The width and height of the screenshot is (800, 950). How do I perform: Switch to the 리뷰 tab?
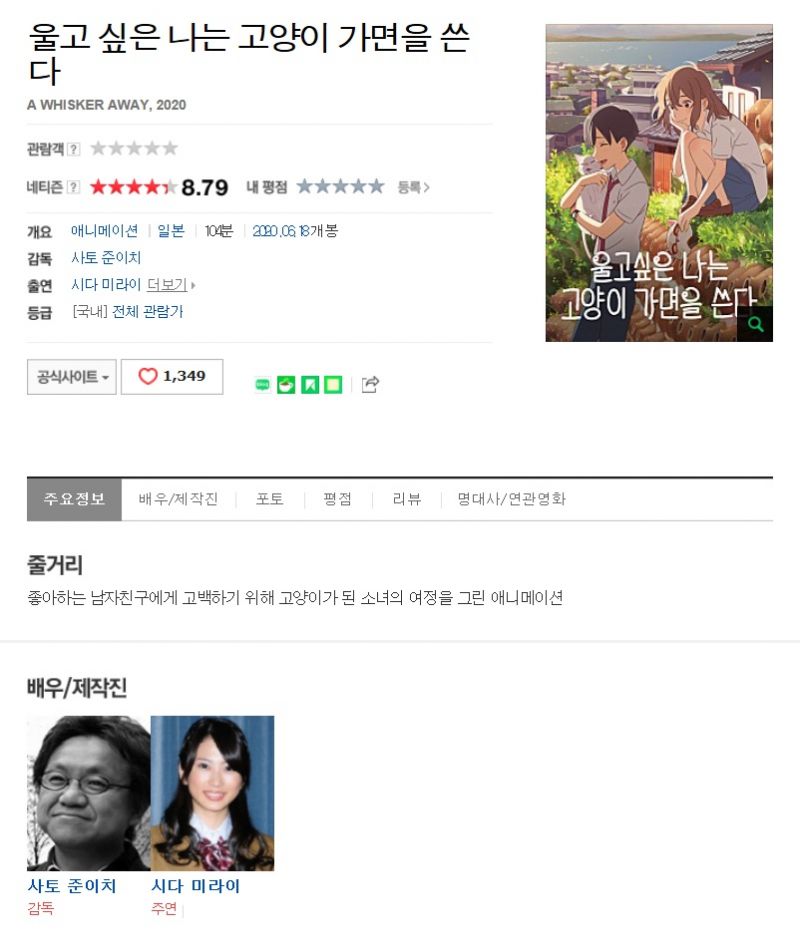406,499
